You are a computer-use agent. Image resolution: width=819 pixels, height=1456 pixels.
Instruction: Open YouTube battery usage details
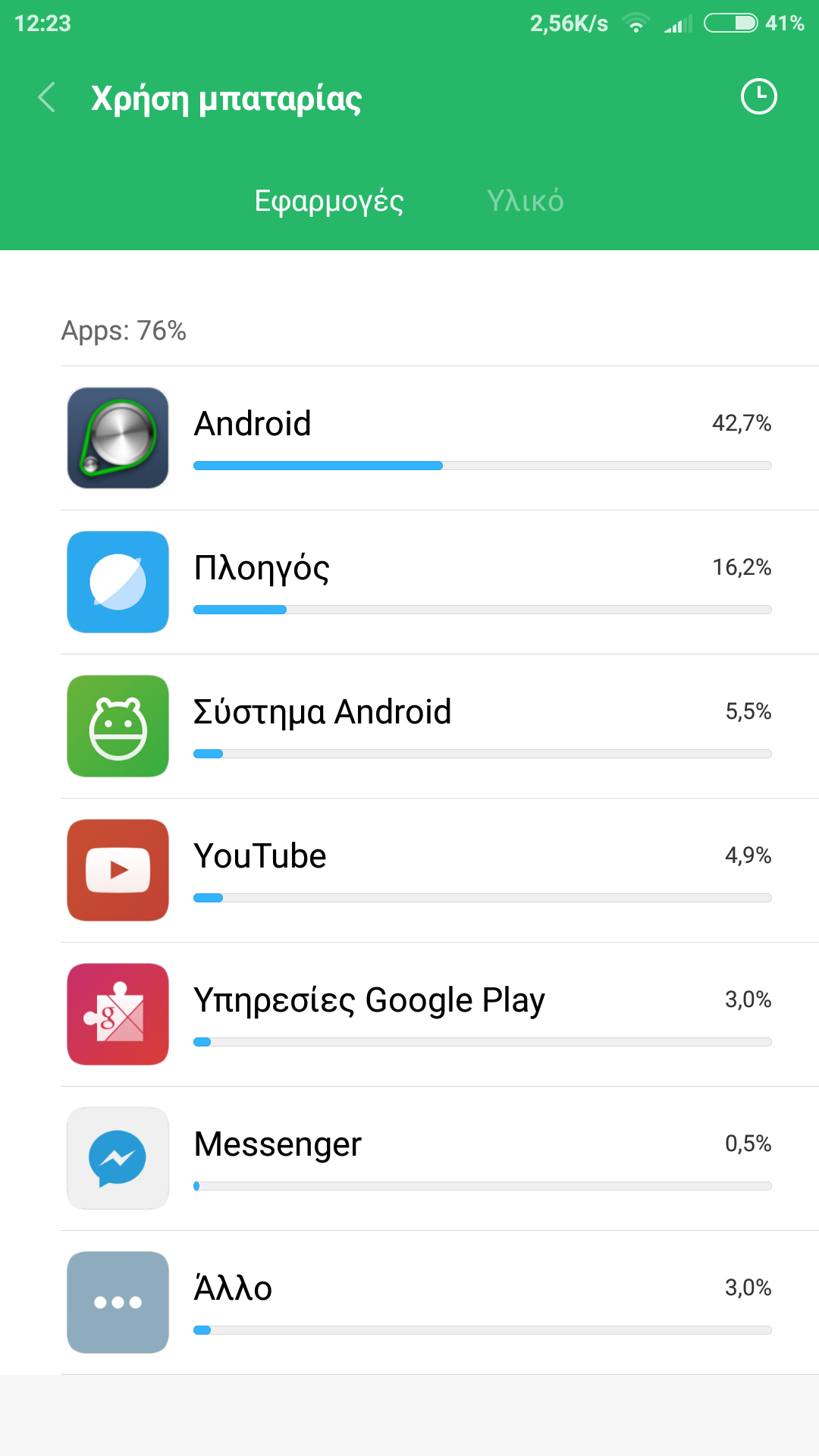point(440,871)
